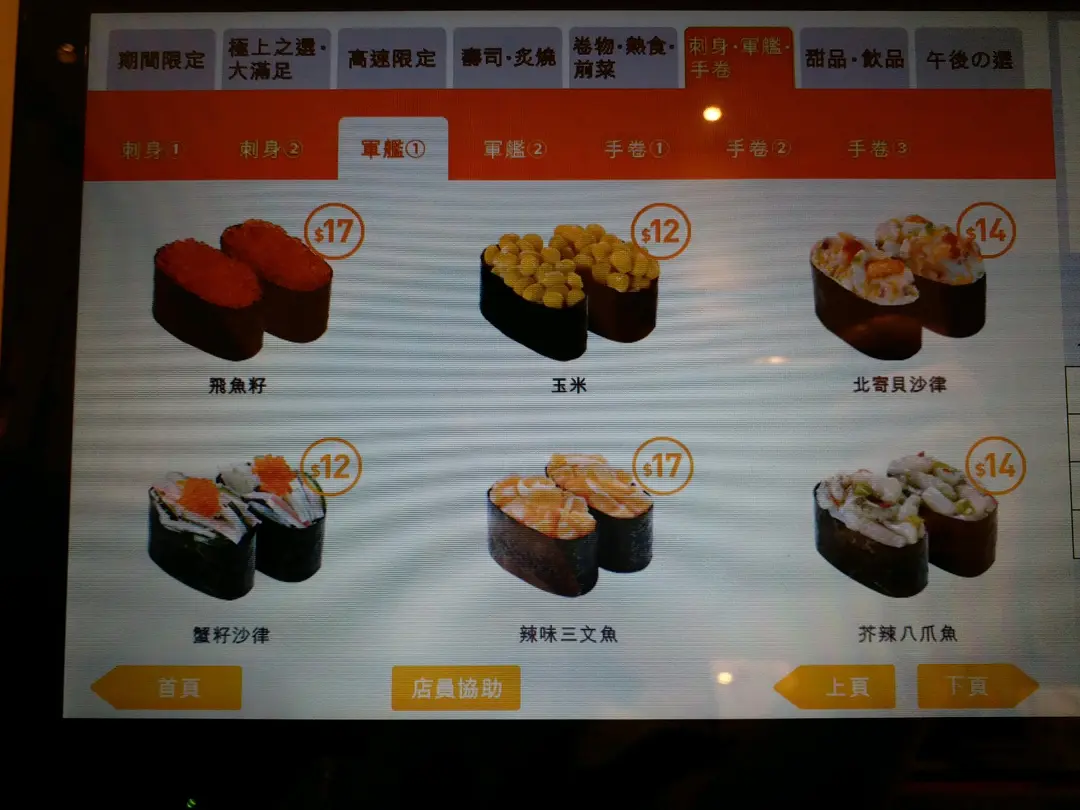Open the 刺身② sub-tab
The width and height of the screenshot is (1080, 810).
[270, 150]
